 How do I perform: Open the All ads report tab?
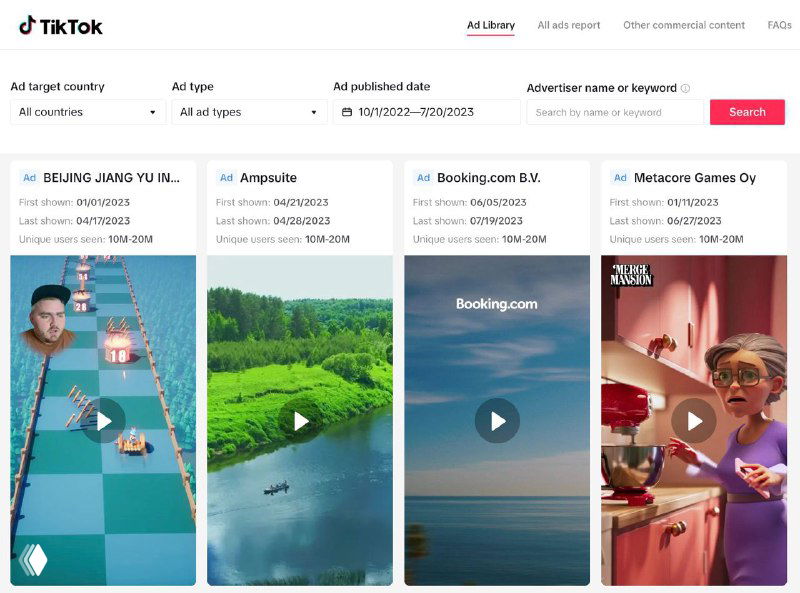click(569, 25)
